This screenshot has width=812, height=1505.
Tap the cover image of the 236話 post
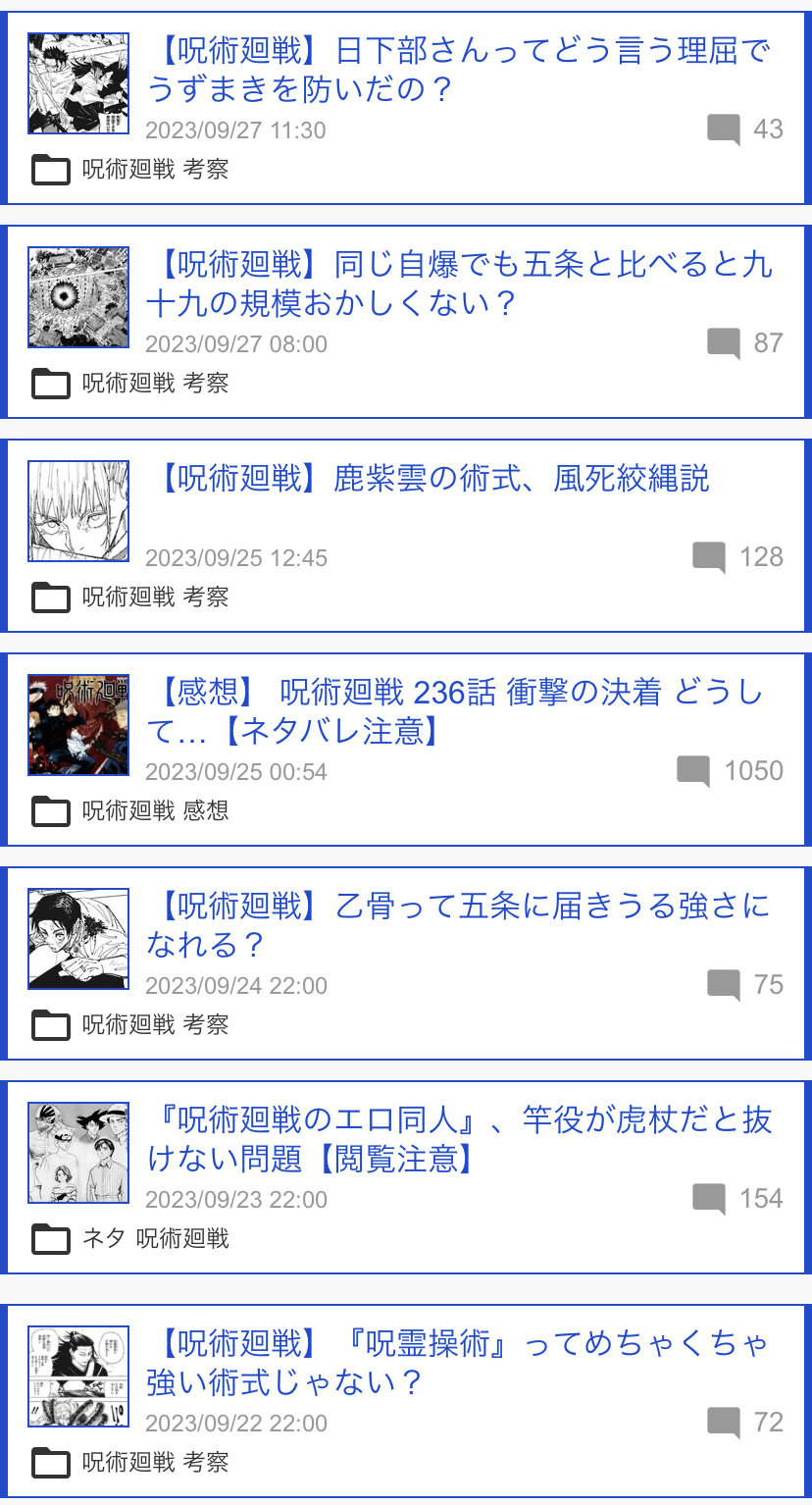point(78,725)
